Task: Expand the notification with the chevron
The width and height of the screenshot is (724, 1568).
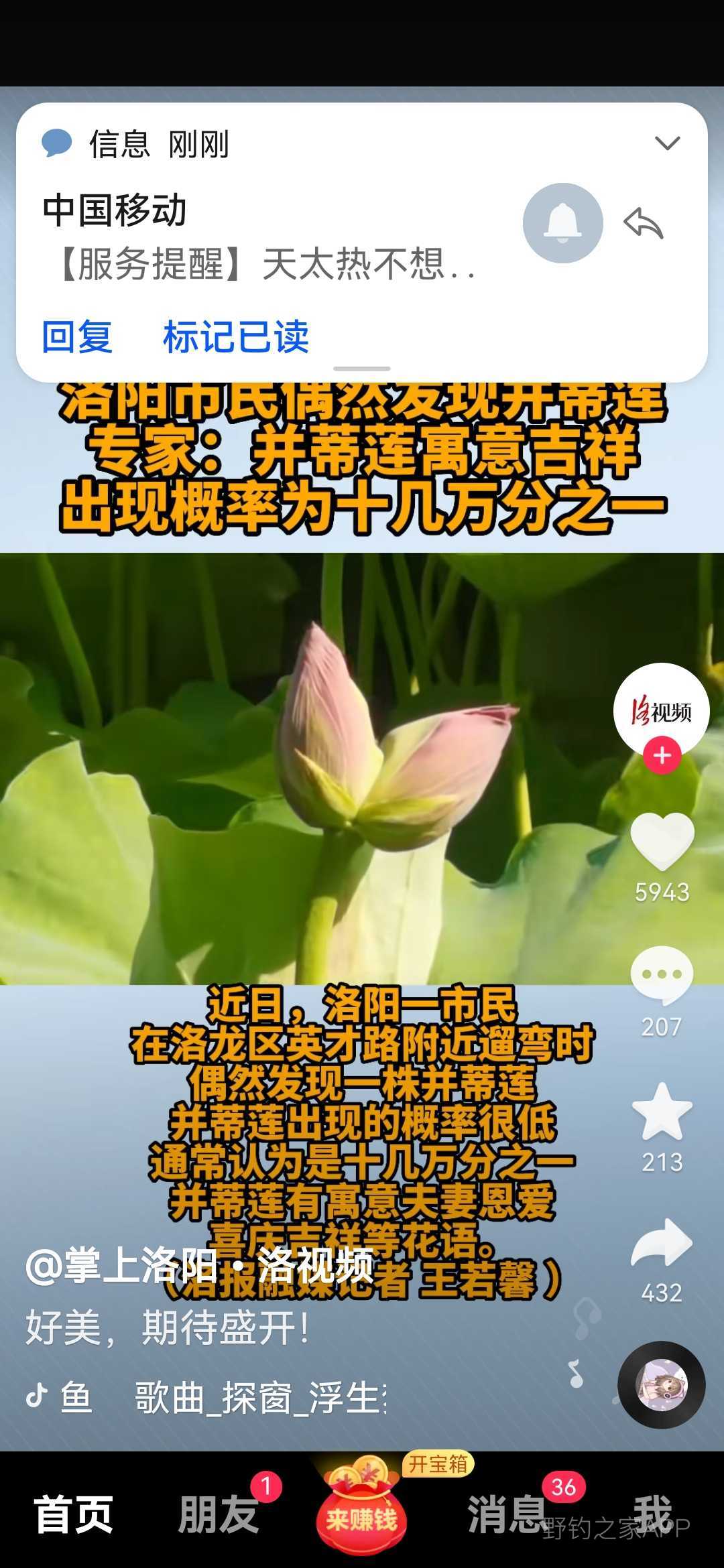Action: (667, 143)
